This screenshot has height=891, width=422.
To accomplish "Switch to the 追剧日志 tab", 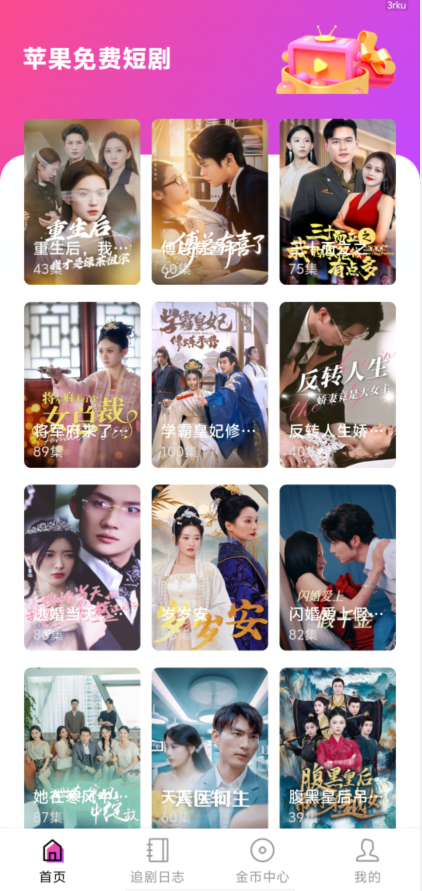I will pyautogui.click(x=157, y=860).
